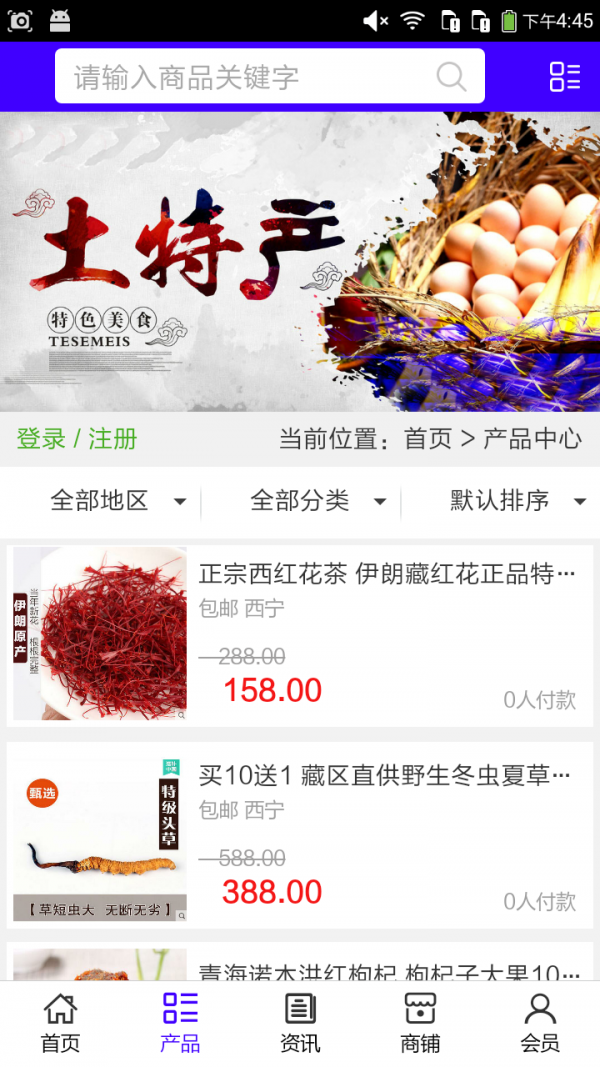Tap the magnifier search icon
Image resolution: width=600 pixels, height=1067 pixels.
[x=451, y=77]
